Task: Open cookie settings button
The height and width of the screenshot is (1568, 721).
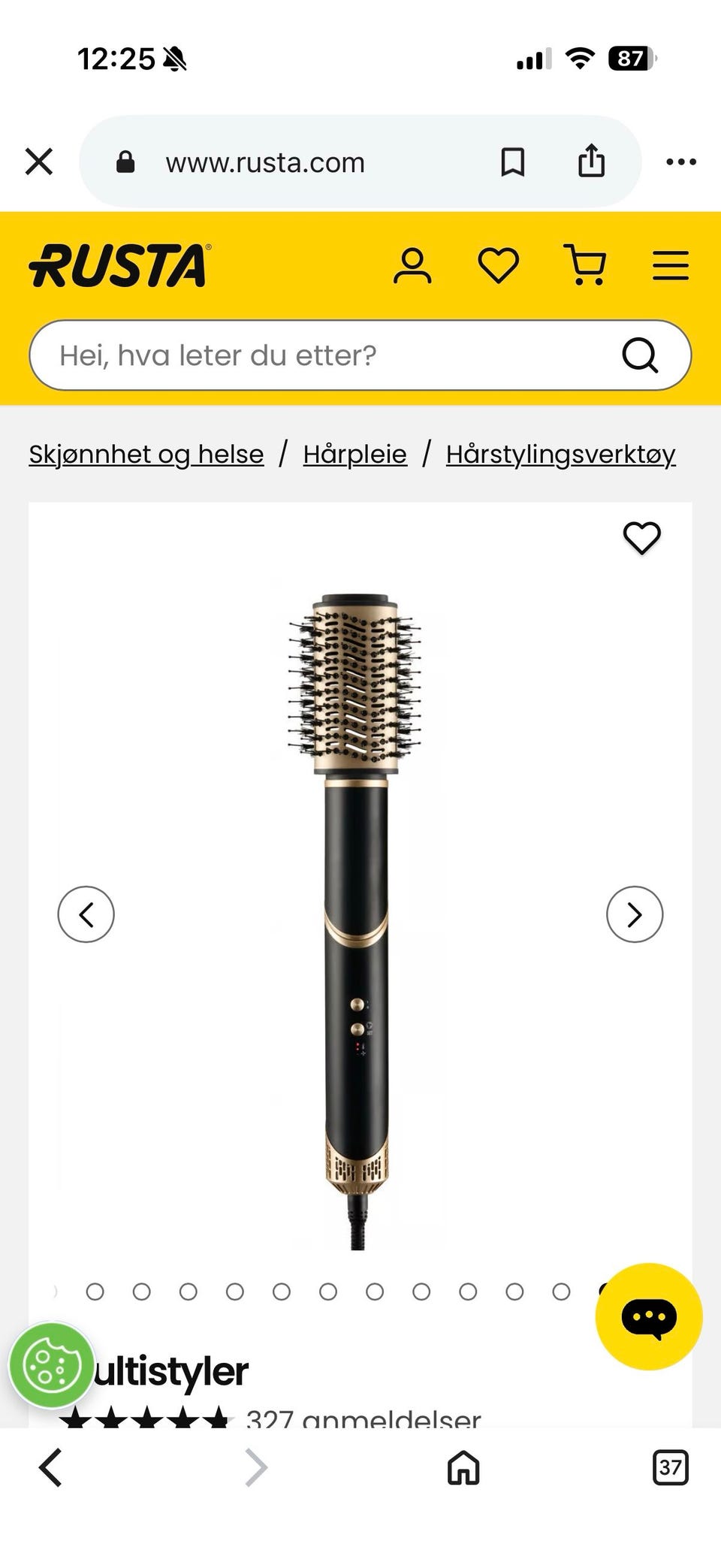Action: tap(52, 1365)
